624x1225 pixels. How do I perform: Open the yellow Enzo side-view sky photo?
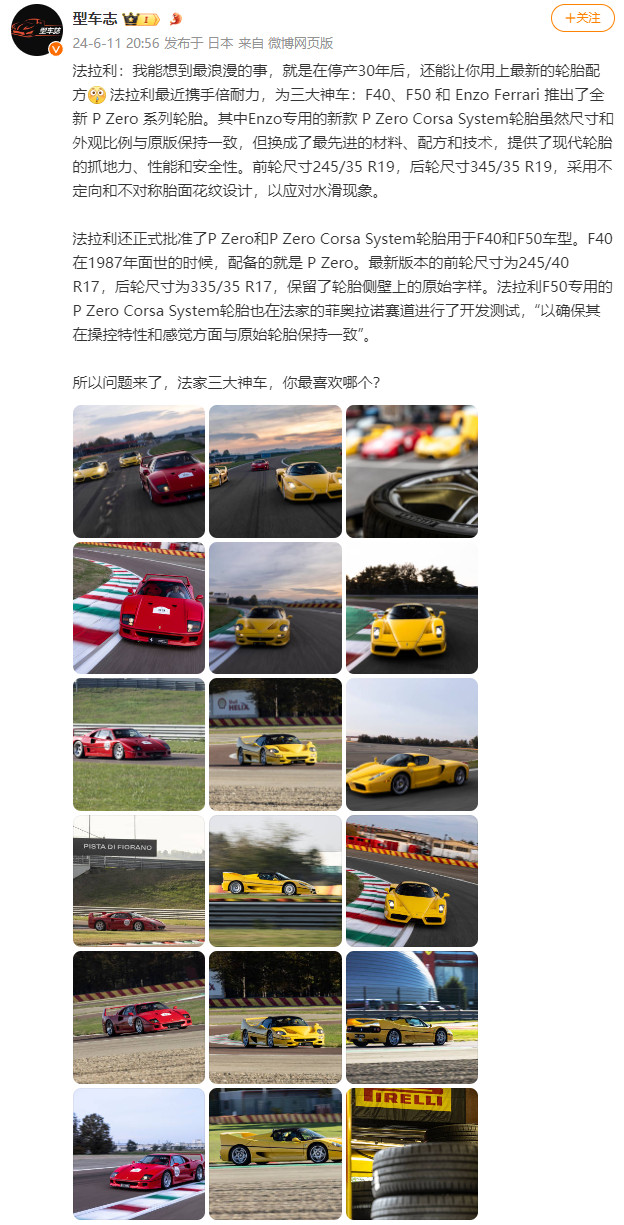tap(411, 744)
